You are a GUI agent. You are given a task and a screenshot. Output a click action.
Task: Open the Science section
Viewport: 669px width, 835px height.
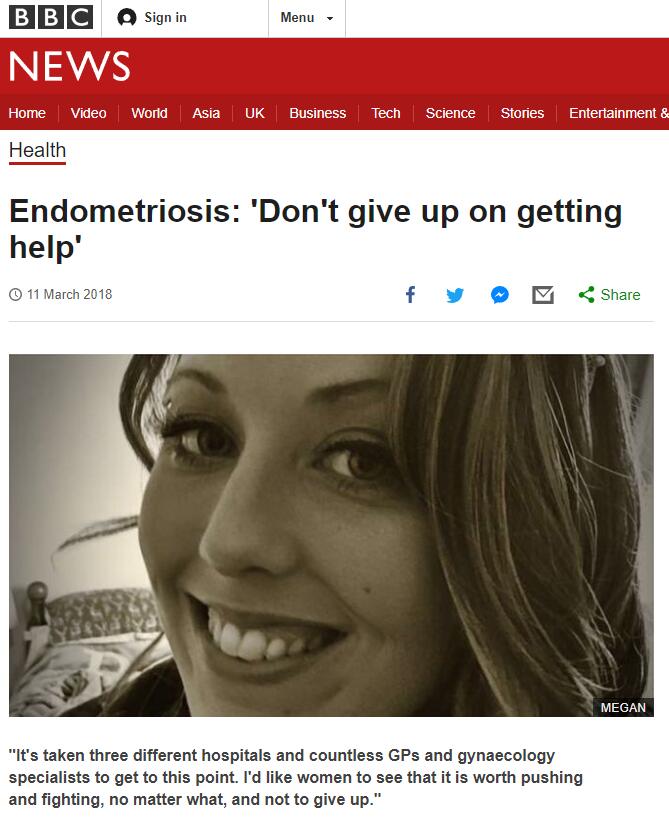pos(450,113)
